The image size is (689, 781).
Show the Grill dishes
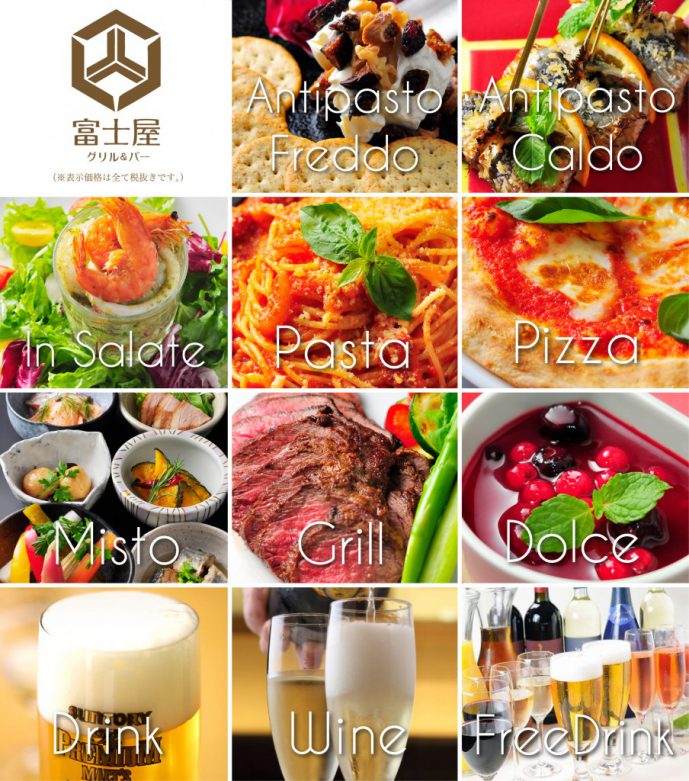pos(345,487)
